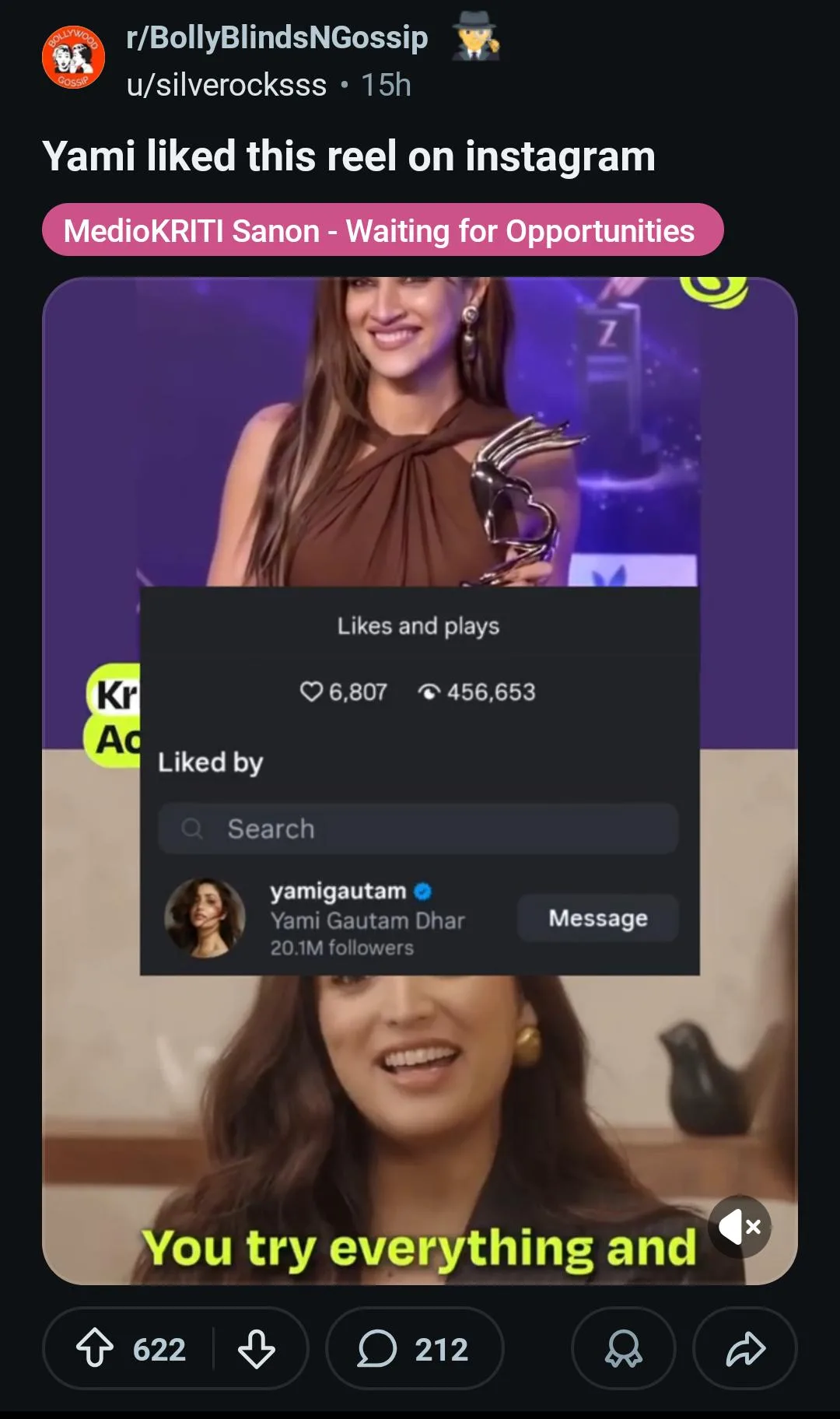The image size is (840, 1419).
Task: View u/silverocksss profile
Action: tap(226, 85)
